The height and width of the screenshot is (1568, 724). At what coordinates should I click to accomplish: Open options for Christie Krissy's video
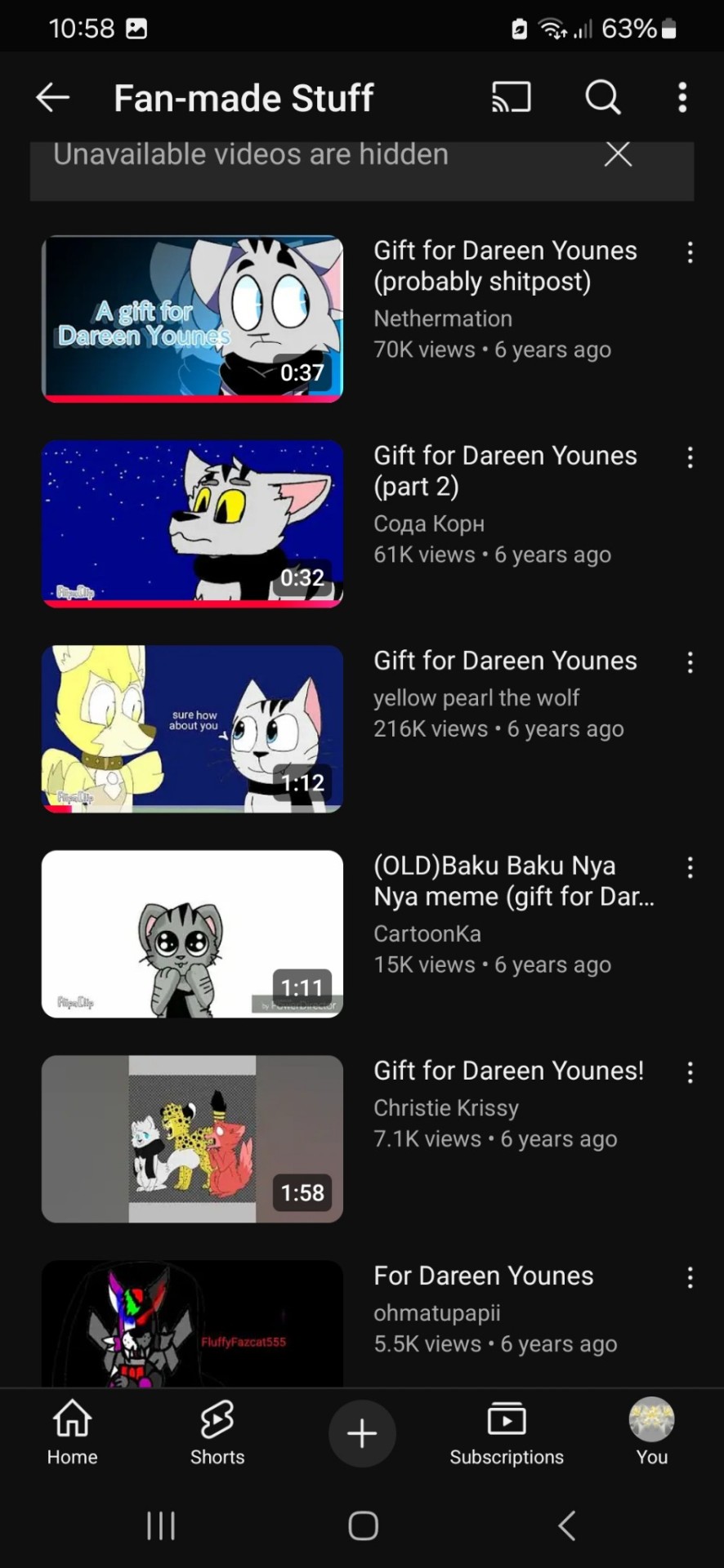tap(690, 1072)
